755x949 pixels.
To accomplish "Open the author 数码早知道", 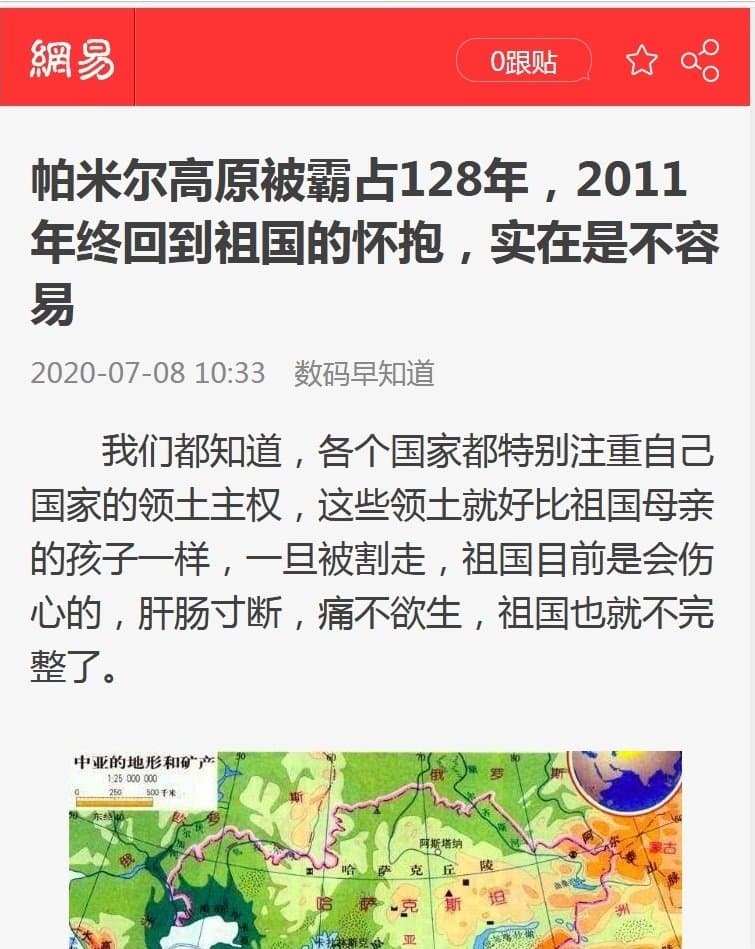I will click(x=364, y=373).
